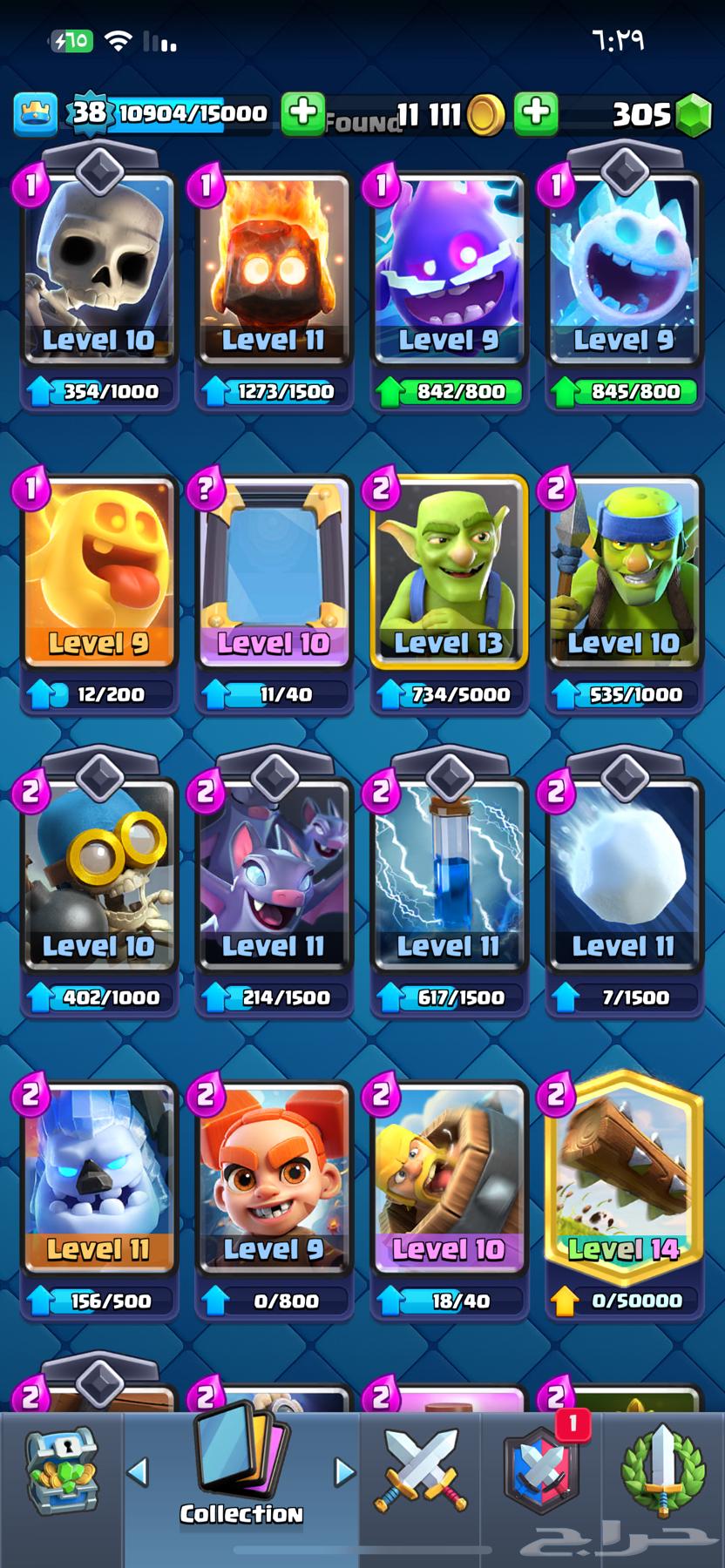Tap the right arrow beside Collection

click(345, 1472)
